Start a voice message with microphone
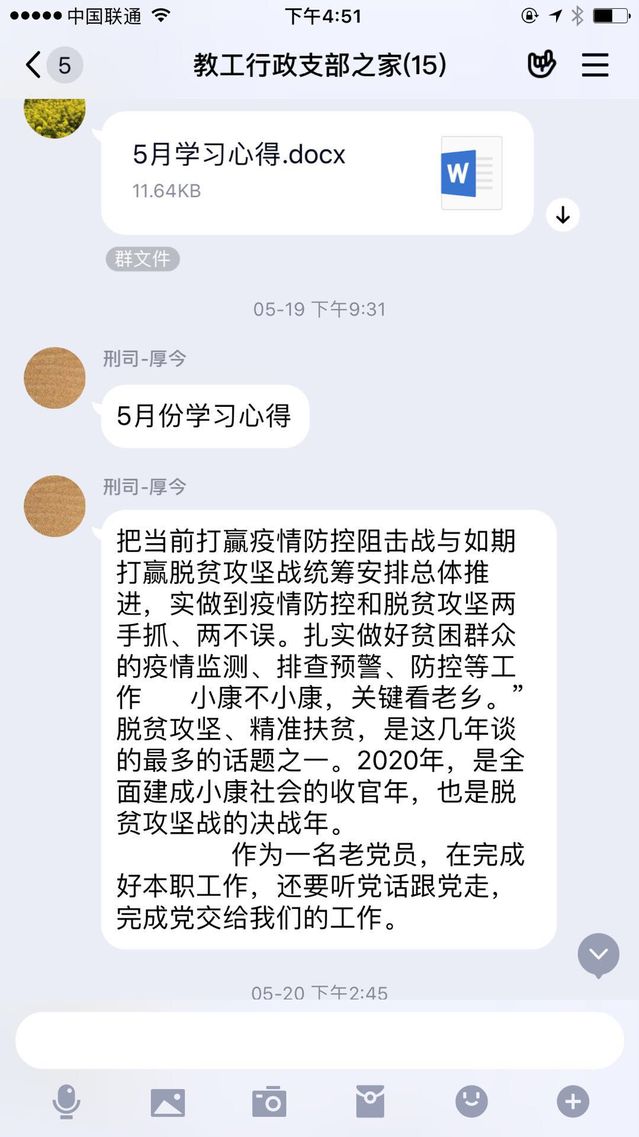The height and width of the screenshot is (1137, 639). pyautogui.click(x=67, y=1102)
